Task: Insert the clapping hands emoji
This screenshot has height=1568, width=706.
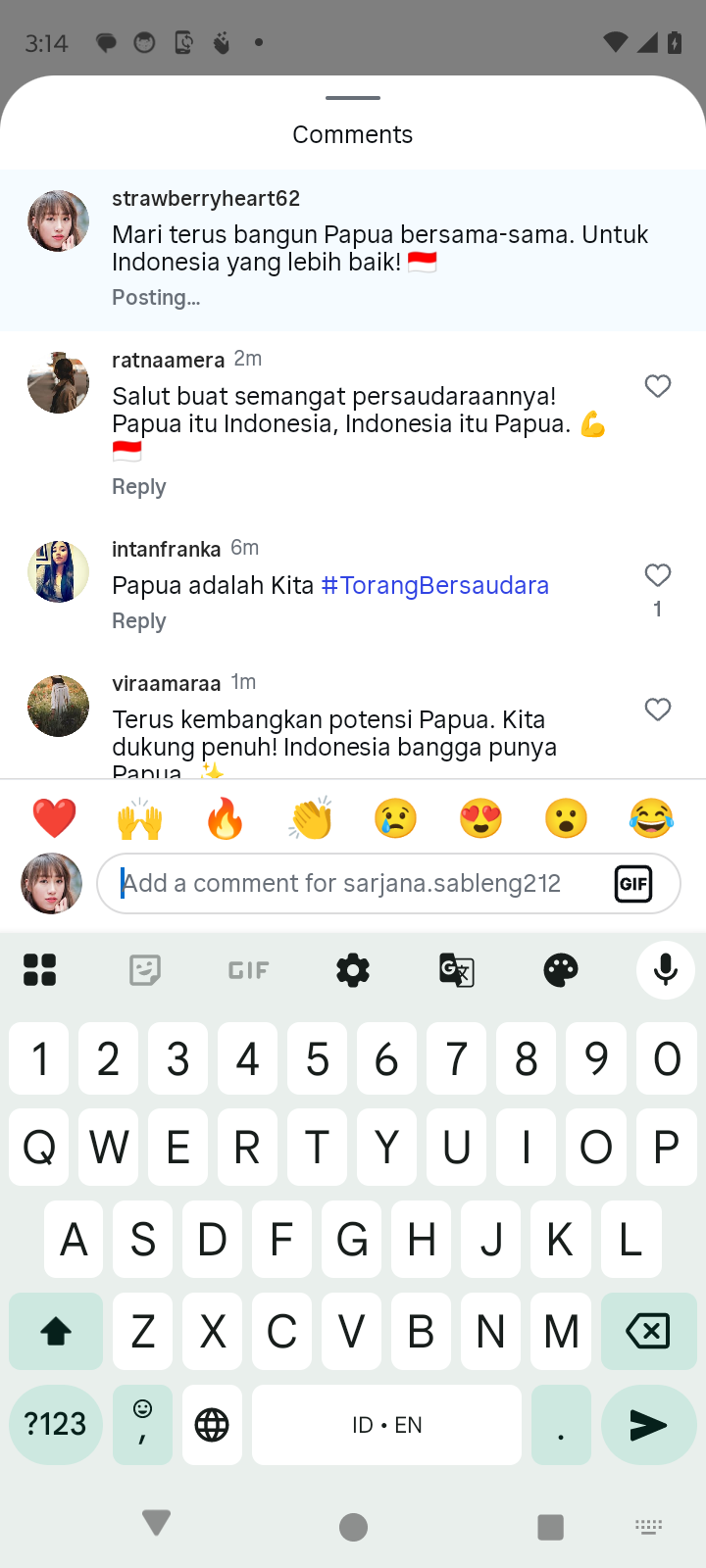Action: (311, 818)
